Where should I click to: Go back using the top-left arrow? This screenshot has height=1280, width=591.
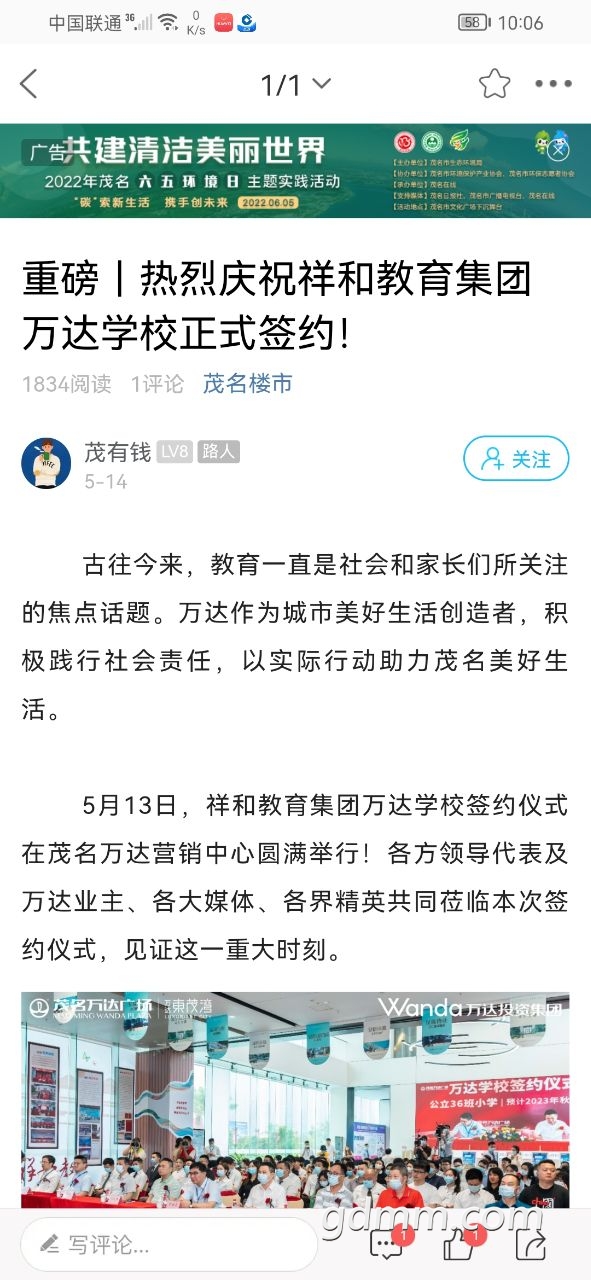click(x=29, y=84)
